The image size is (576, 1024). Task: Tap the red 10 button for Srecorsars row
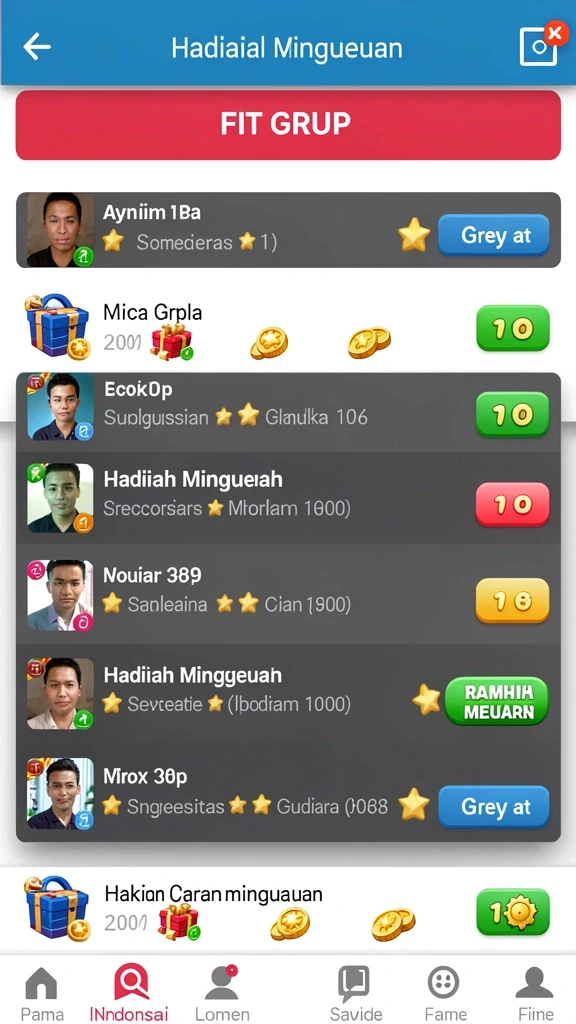[x=513, y=504]
